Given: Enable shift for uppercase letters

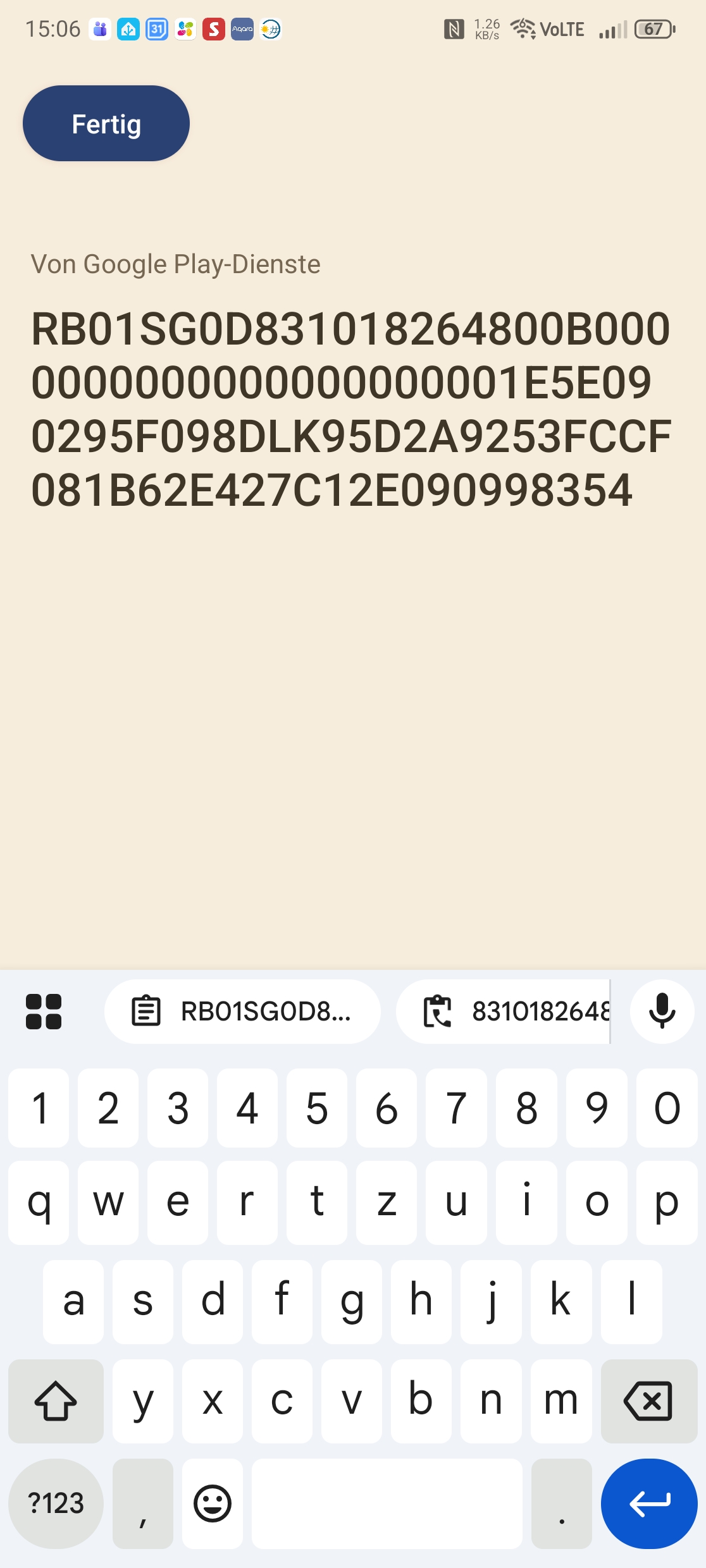Looking at the screenshot, I should pos(56,1401).
